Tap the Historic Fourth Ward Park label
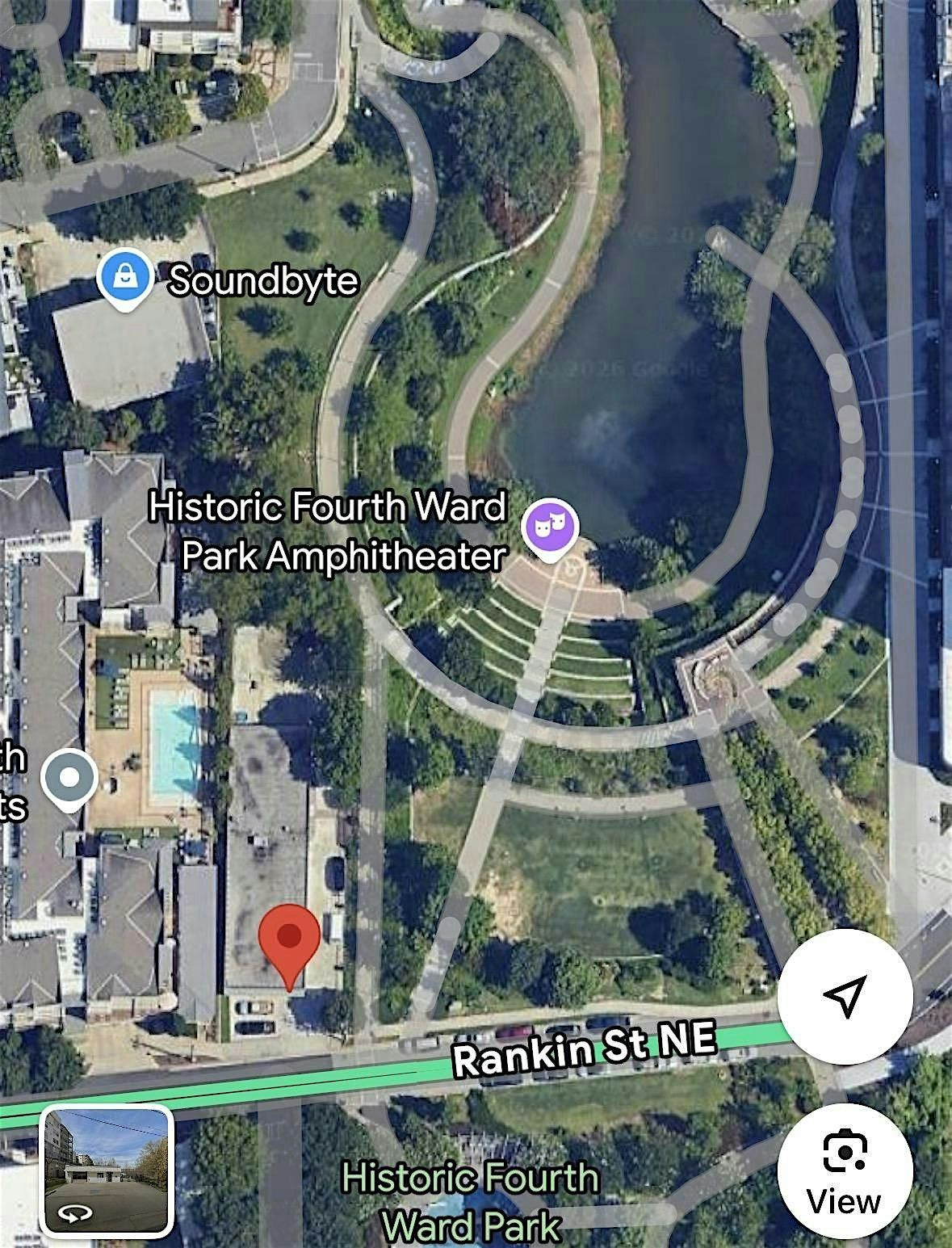Screen dimensions: 952x1248 click(x=470, y=1202)
